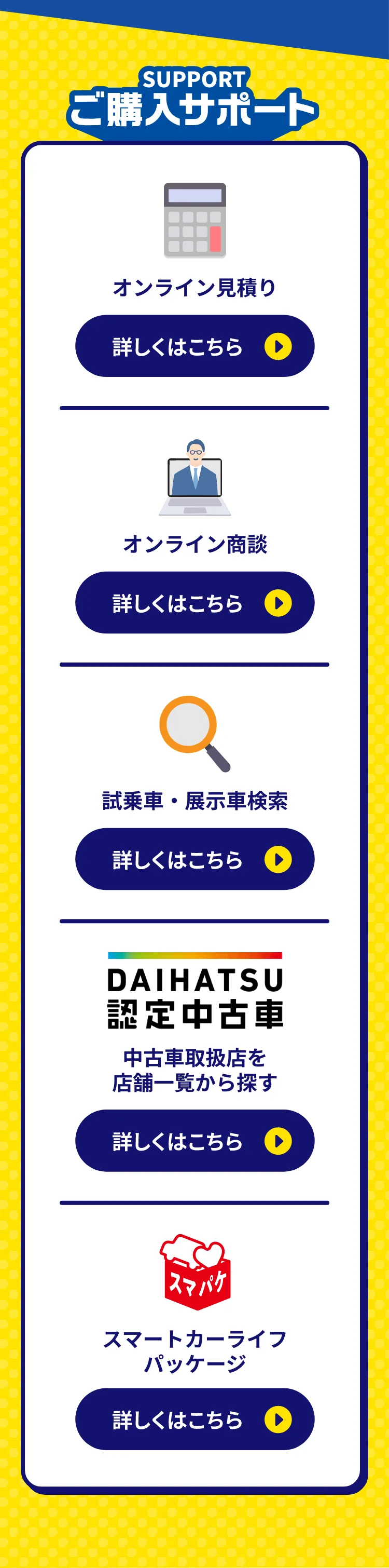View details for 中古車取扱店 store list
Viewport: 389px width, 1568px height.
195,1141
